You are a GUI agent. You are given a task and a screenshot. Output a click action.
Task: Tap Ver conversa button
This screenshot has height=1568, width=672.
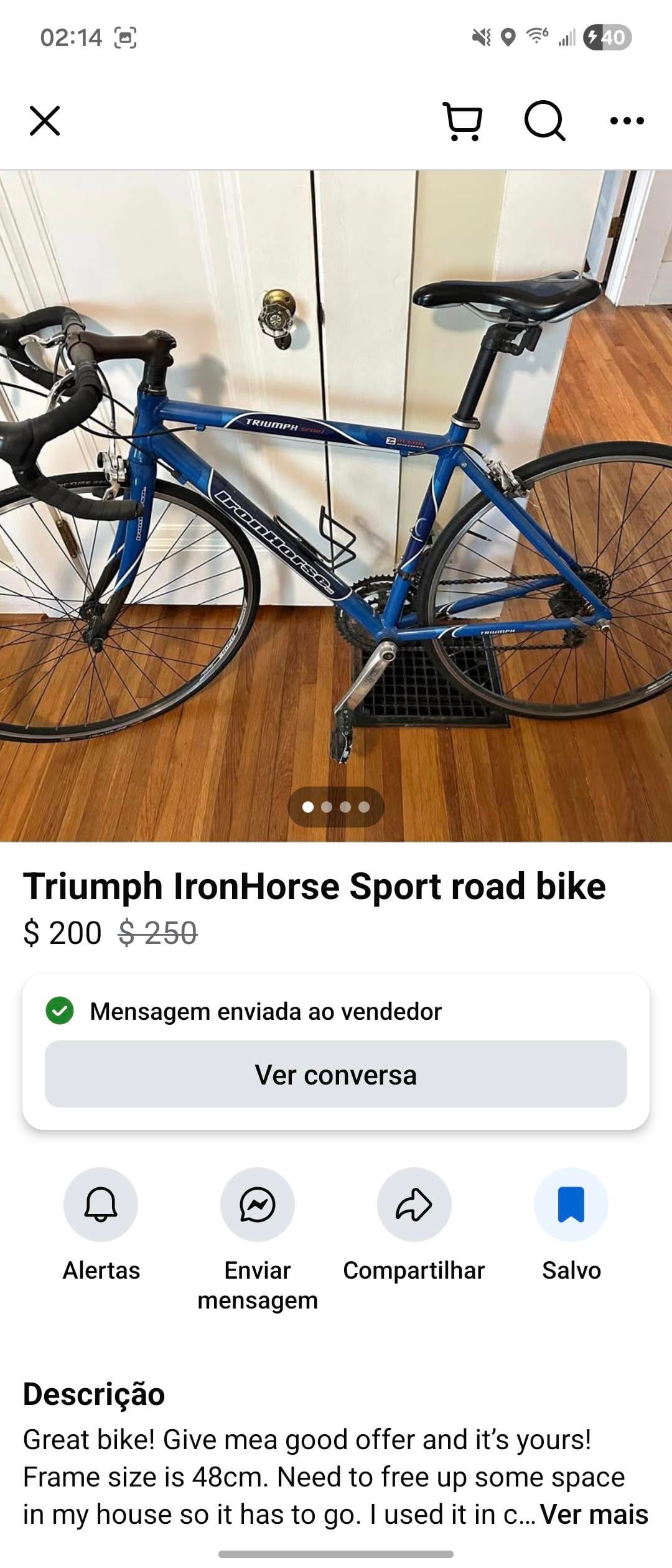click(x=336, y=1075)
